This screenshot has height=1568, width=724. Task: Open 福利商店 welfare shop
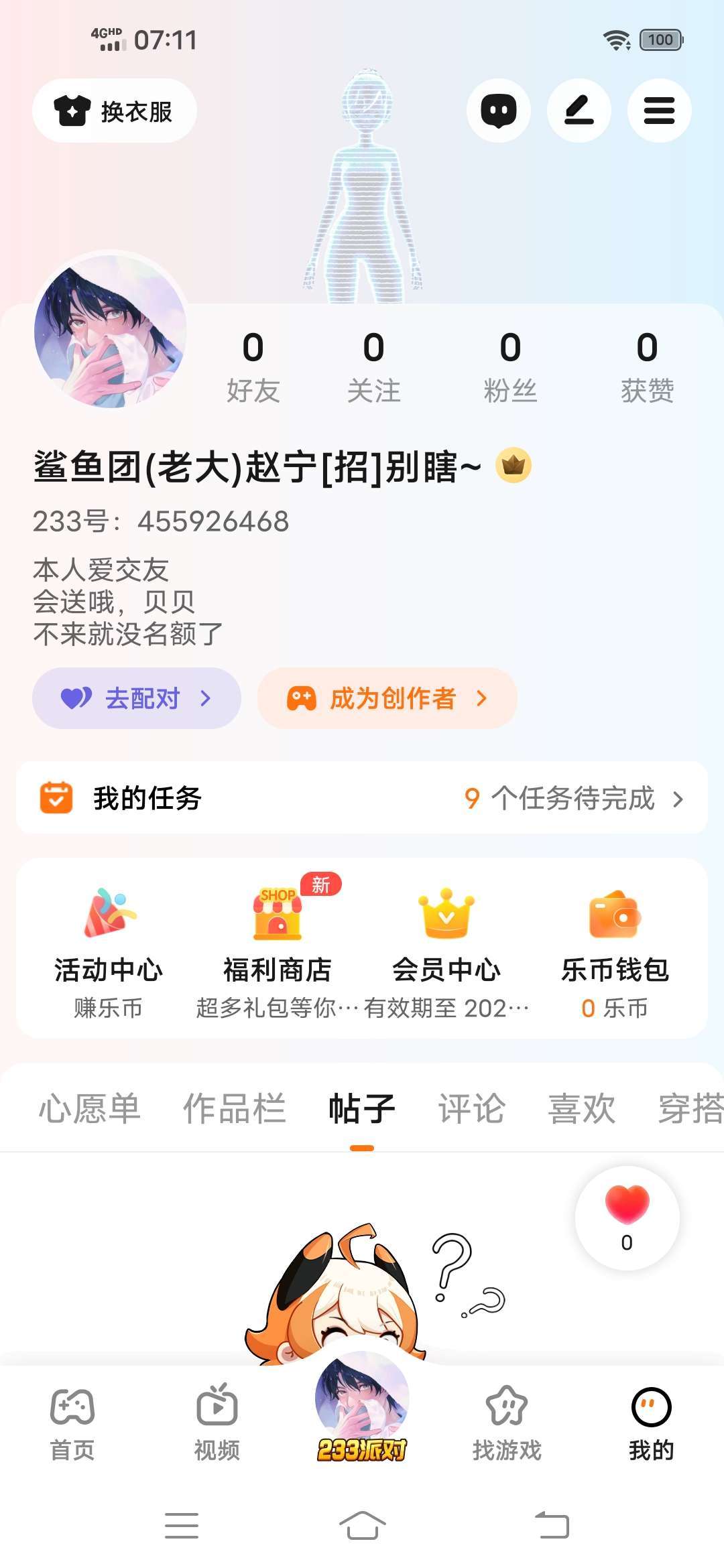pyautogui.click(x=278, y=952)
